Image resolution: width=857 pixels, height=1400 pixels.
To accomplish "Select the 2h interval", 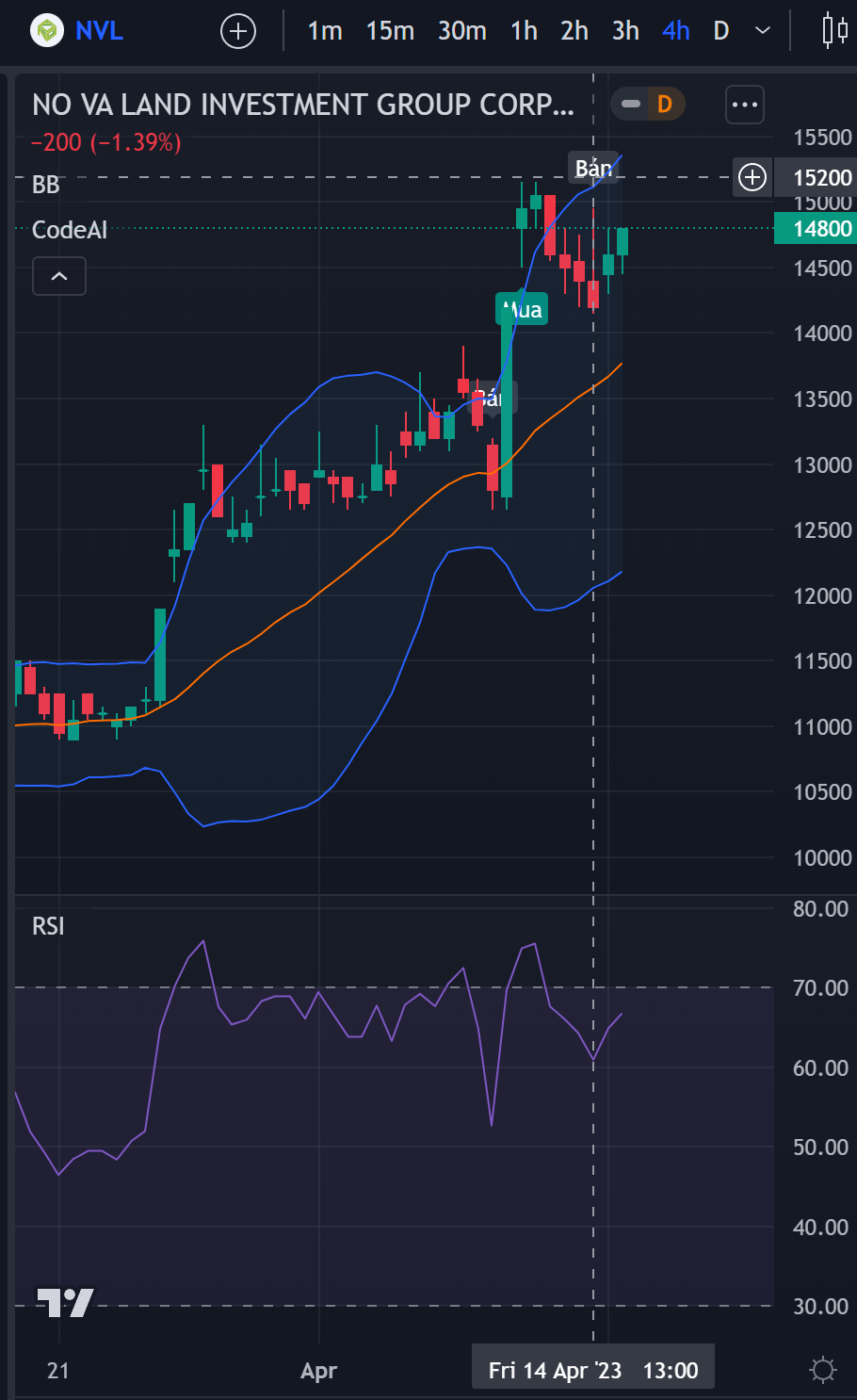I will (x=574, y=31).
